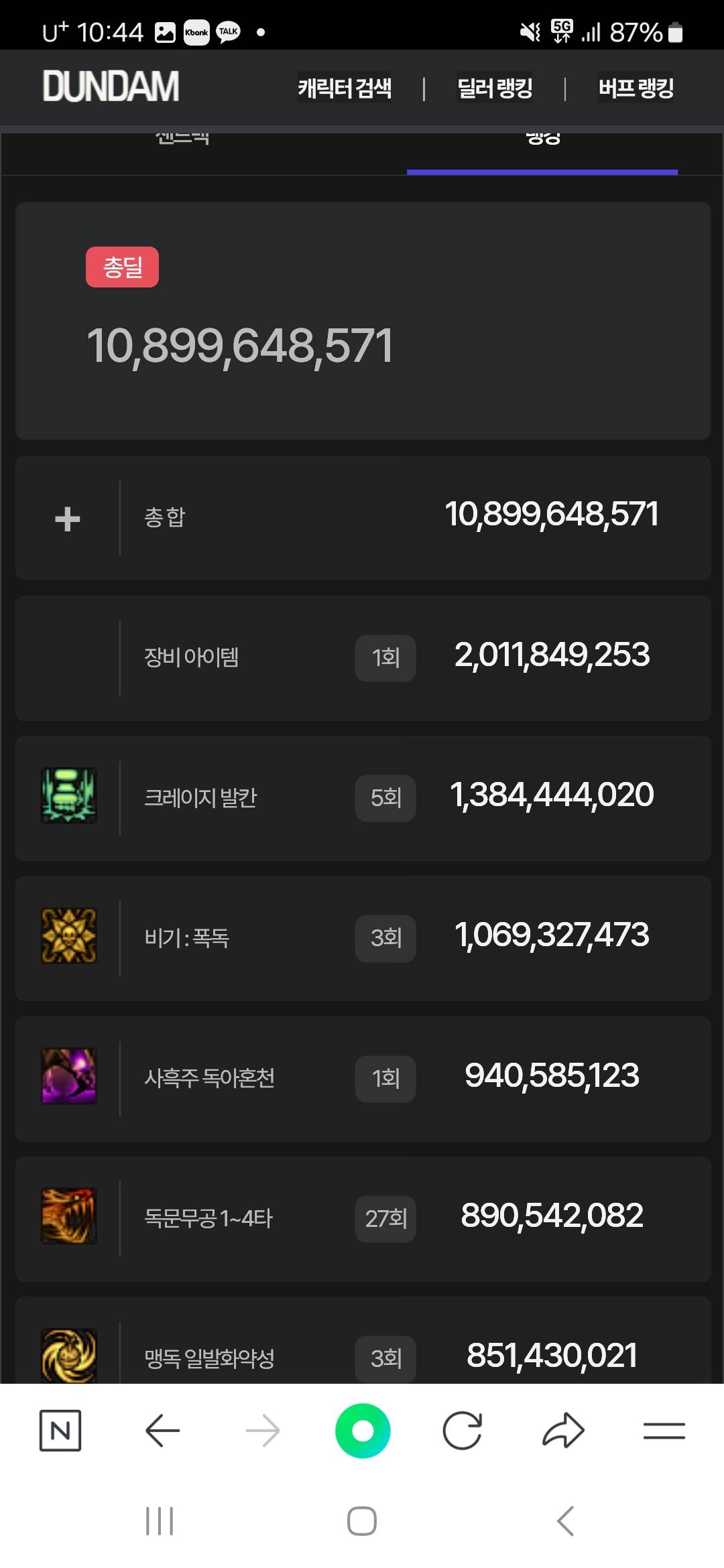Tap the green Naver search circle button
The image size is (724, 1568).
pos(363,1431)
